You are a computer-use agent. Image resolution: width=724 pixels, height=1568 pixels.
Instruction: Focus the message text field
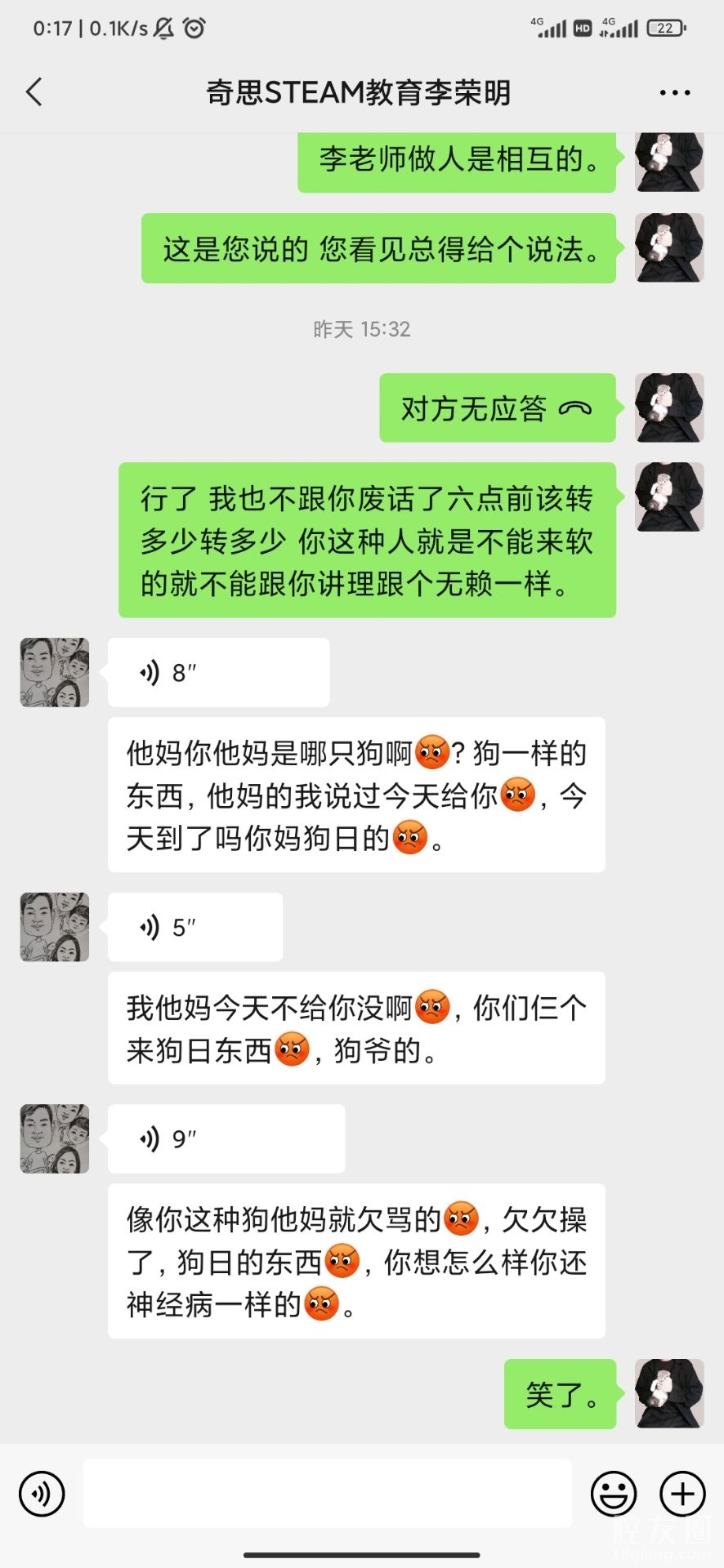[327, 1494]
